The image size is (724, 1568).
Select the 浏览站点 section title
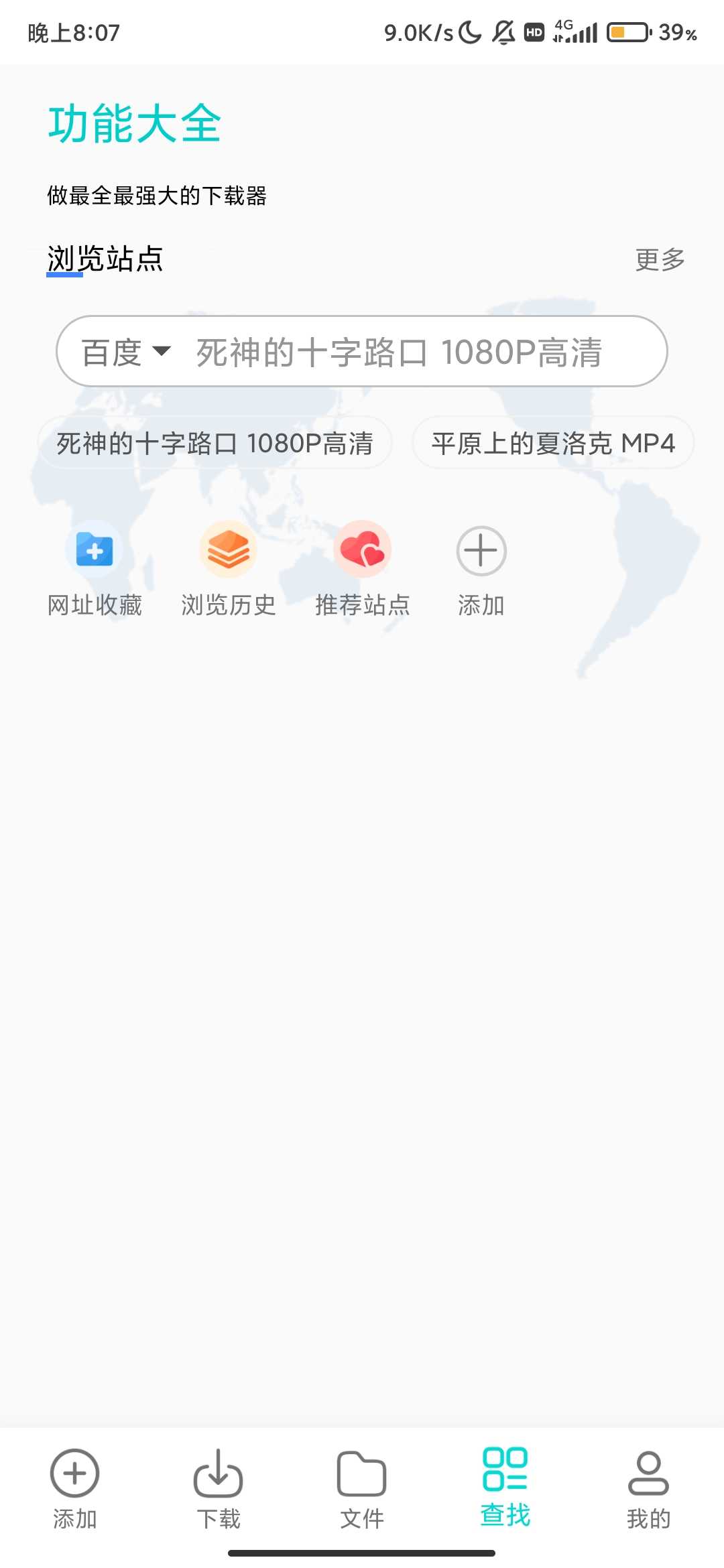tap(105, 259)
